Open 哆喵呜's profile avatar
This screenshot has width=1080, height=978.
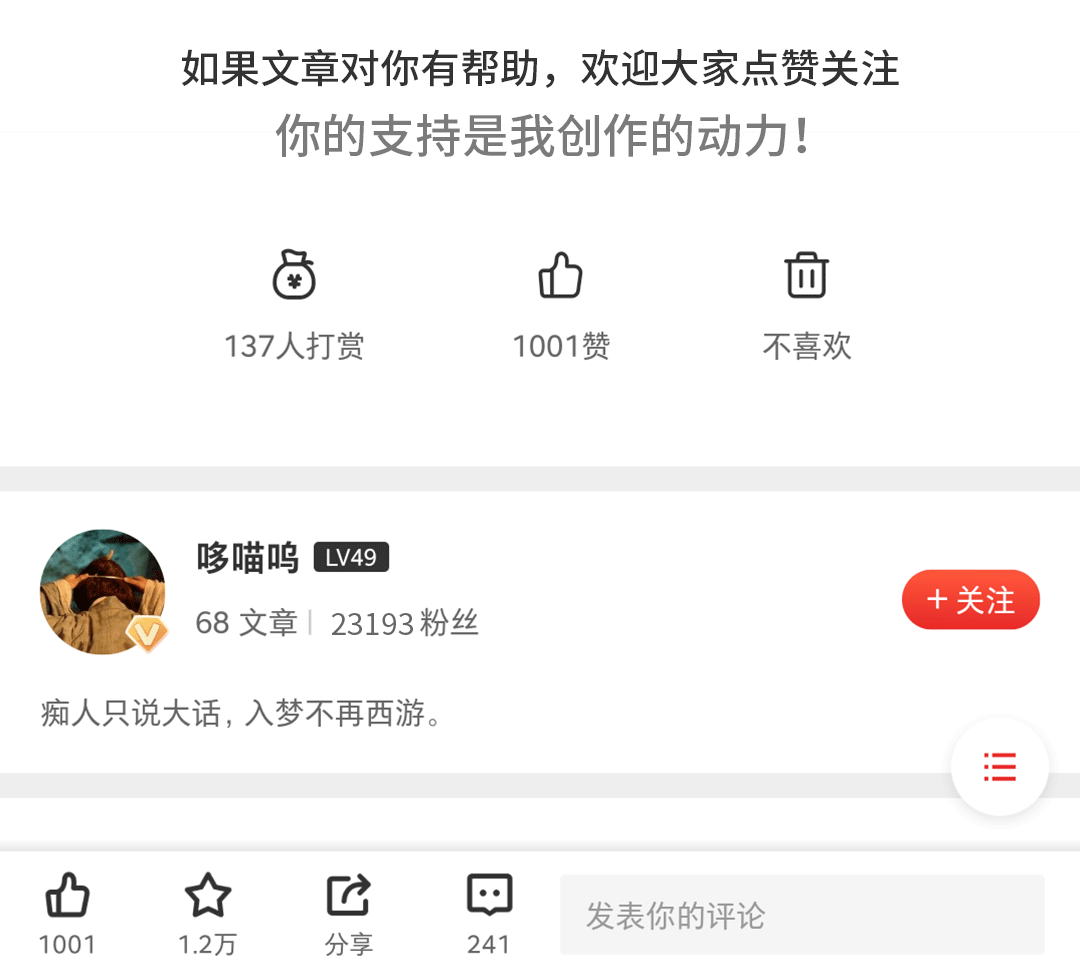[102, 592]
